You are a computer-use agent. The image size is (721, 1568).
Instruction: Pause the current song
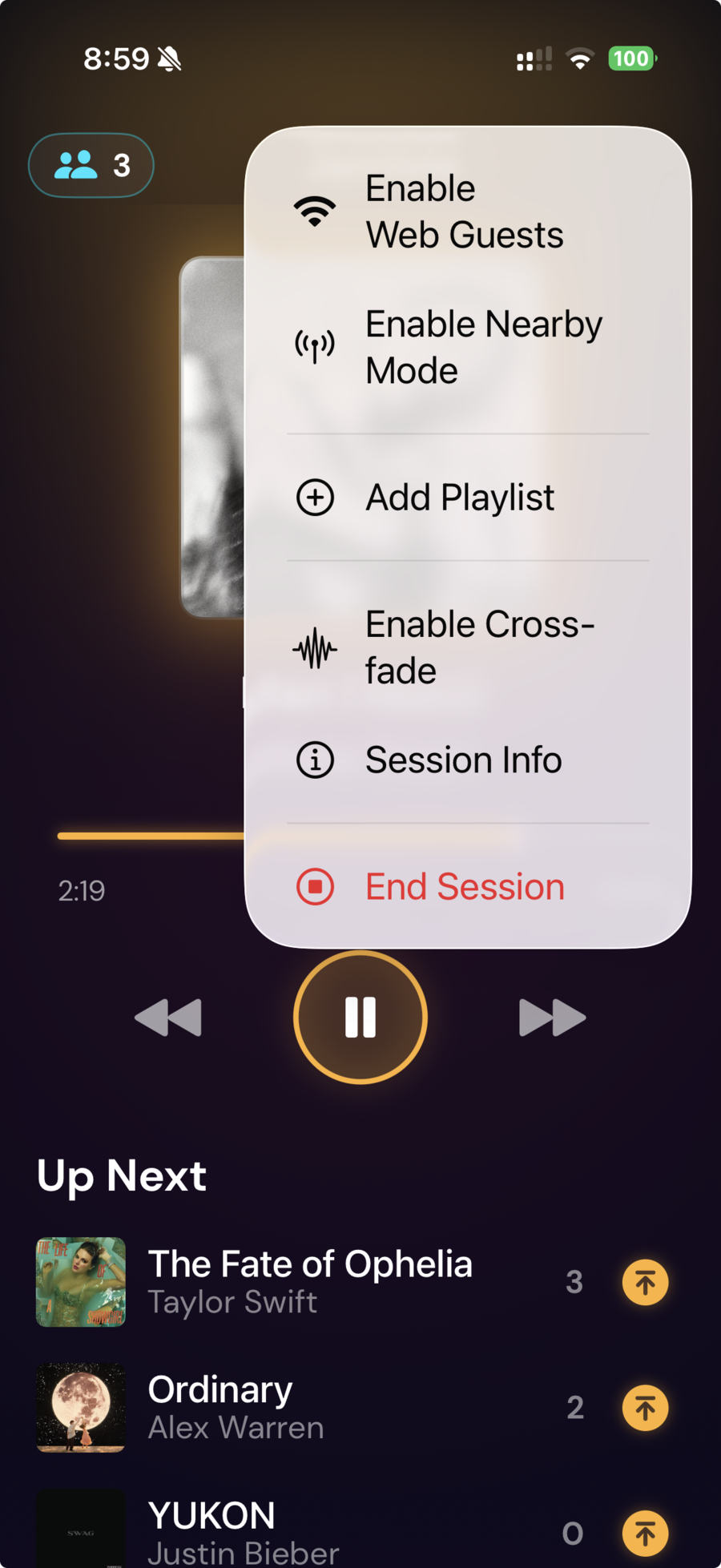click(360, 1016)
